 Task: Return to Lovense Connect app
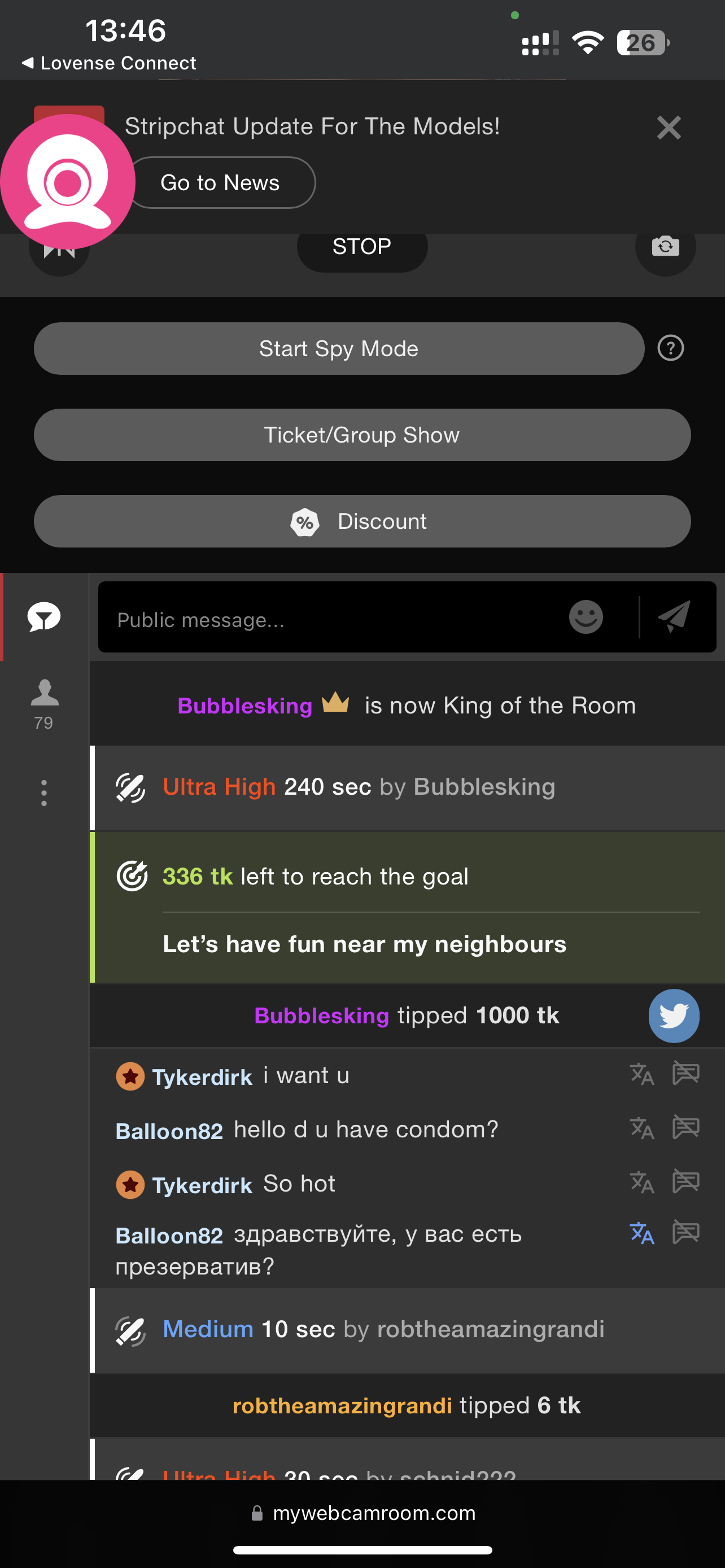[x=110, y=63]
